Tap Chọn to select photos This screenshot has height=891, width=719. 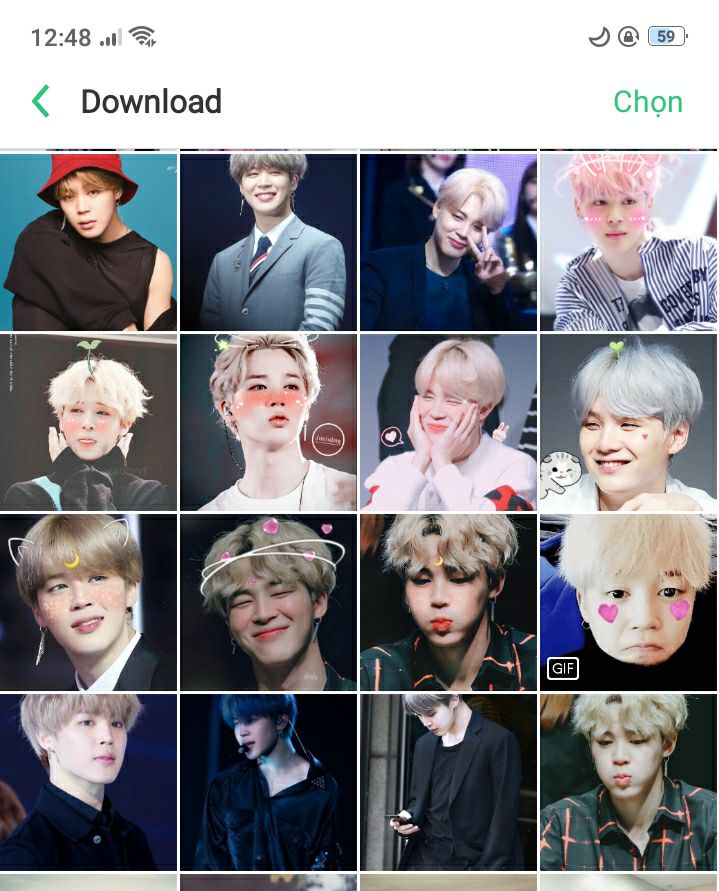(647, 102)
